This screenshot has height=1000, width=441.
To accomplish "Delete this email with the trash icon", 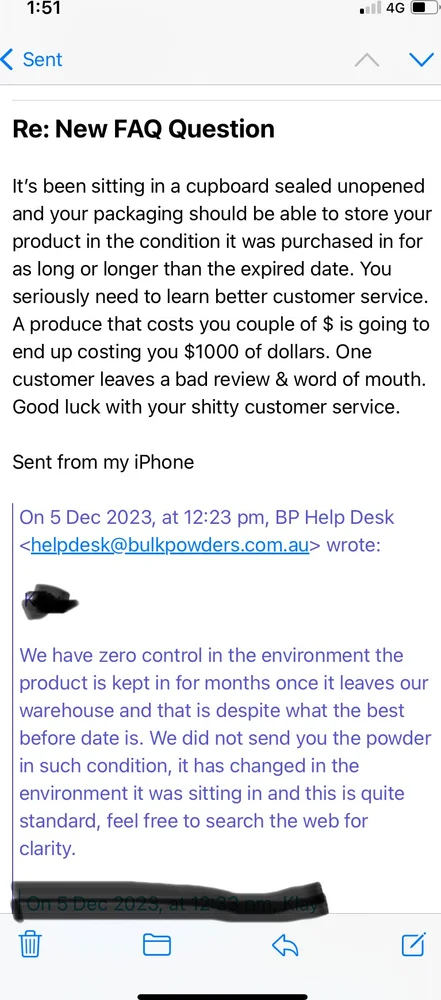I will pyautogui.click(x=30, y=945).
